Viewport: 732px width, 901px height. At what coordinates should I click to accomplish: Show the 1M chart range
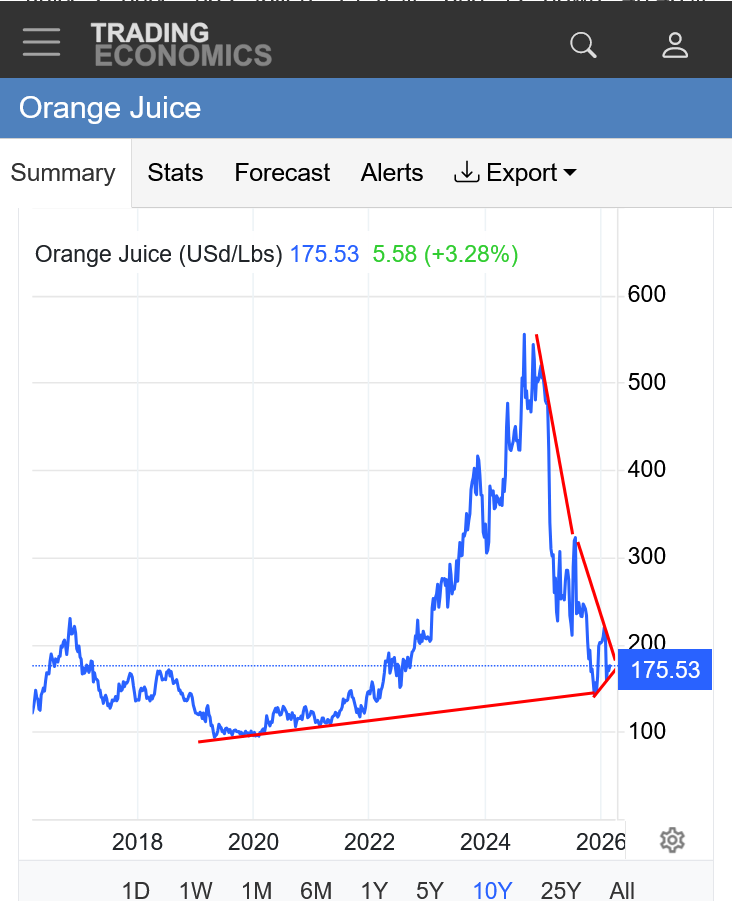point(257,889)
